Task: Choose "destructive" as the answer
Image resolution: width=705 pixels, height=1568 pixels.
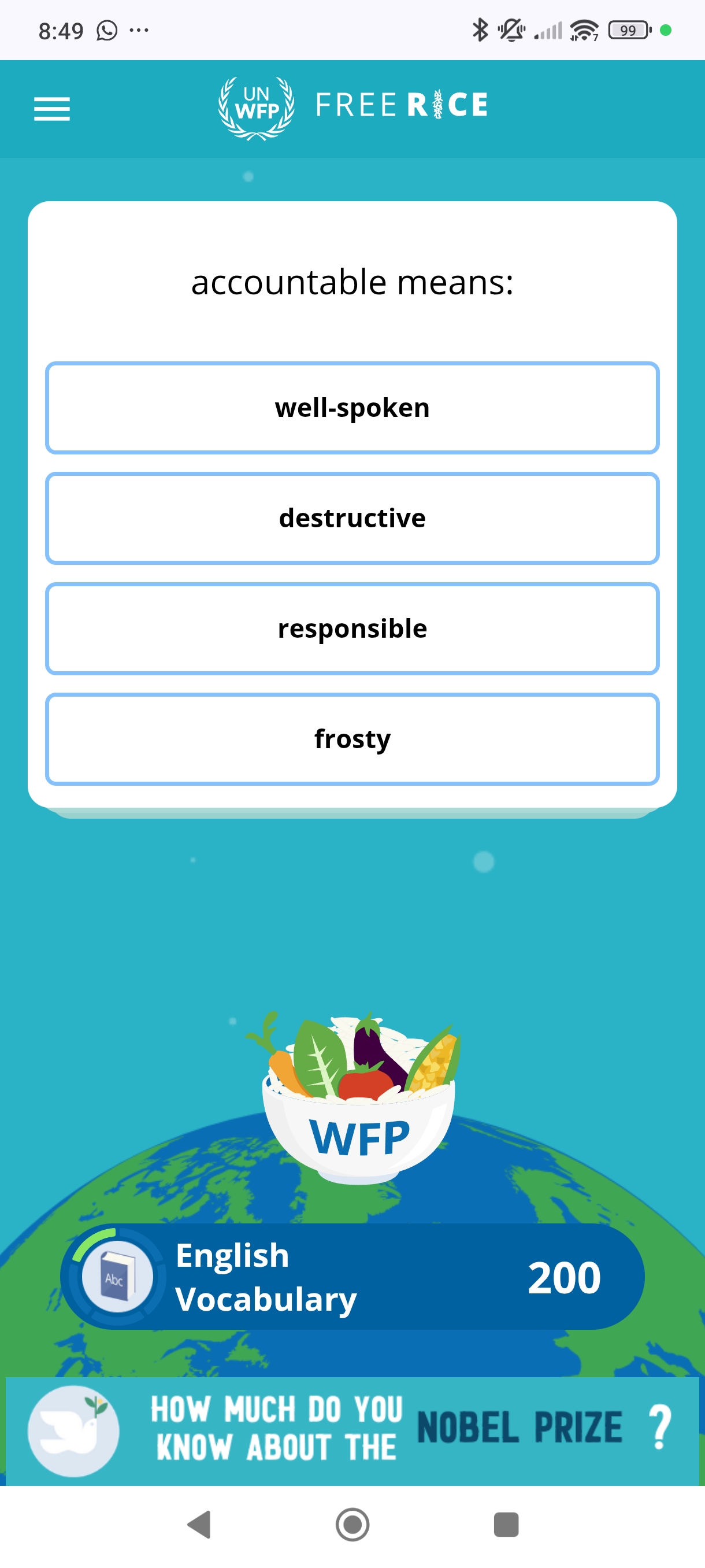Action: (352, 518)
